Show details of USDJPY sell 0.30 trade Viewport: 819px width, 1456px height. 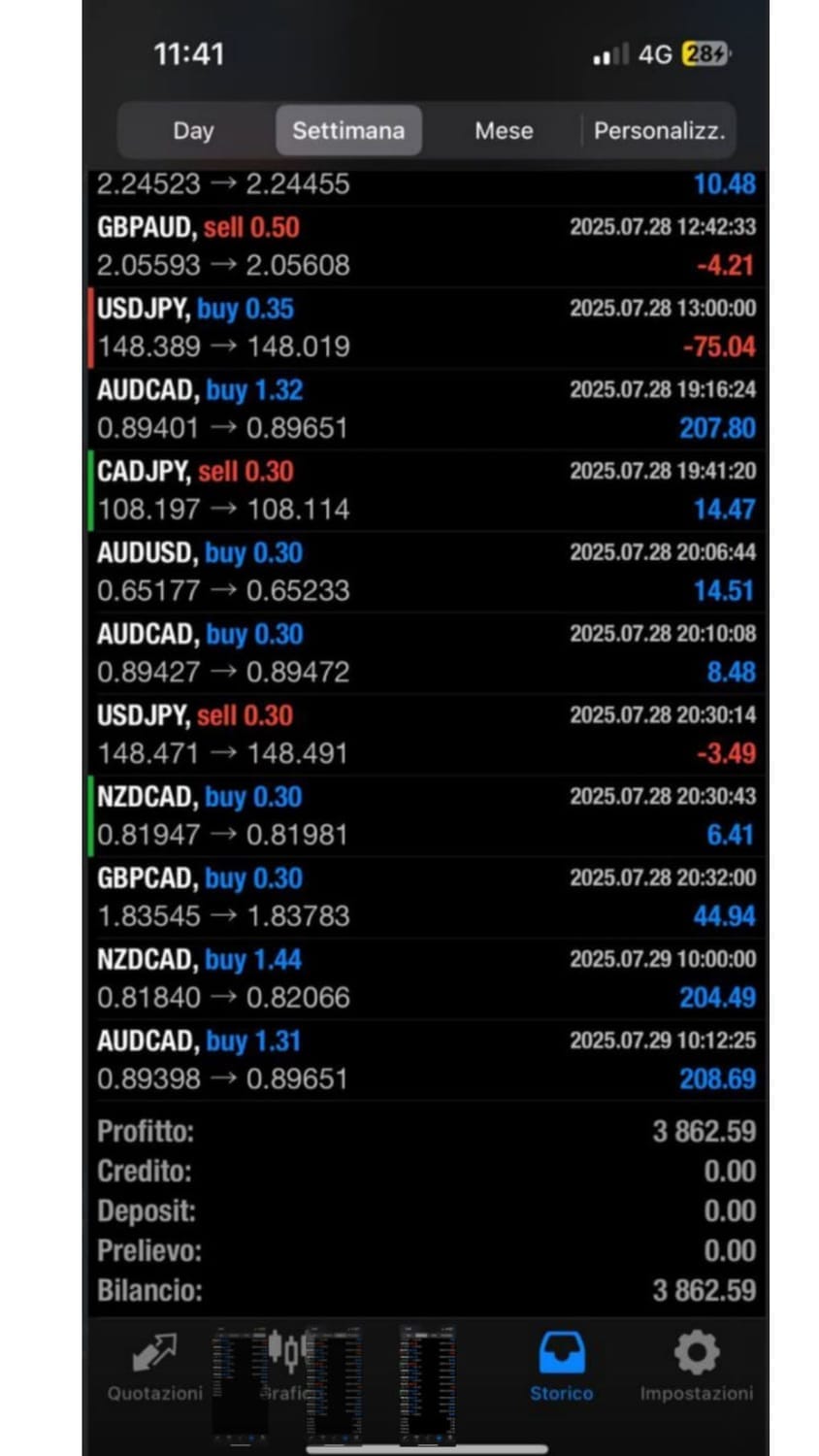click(425, 735)
